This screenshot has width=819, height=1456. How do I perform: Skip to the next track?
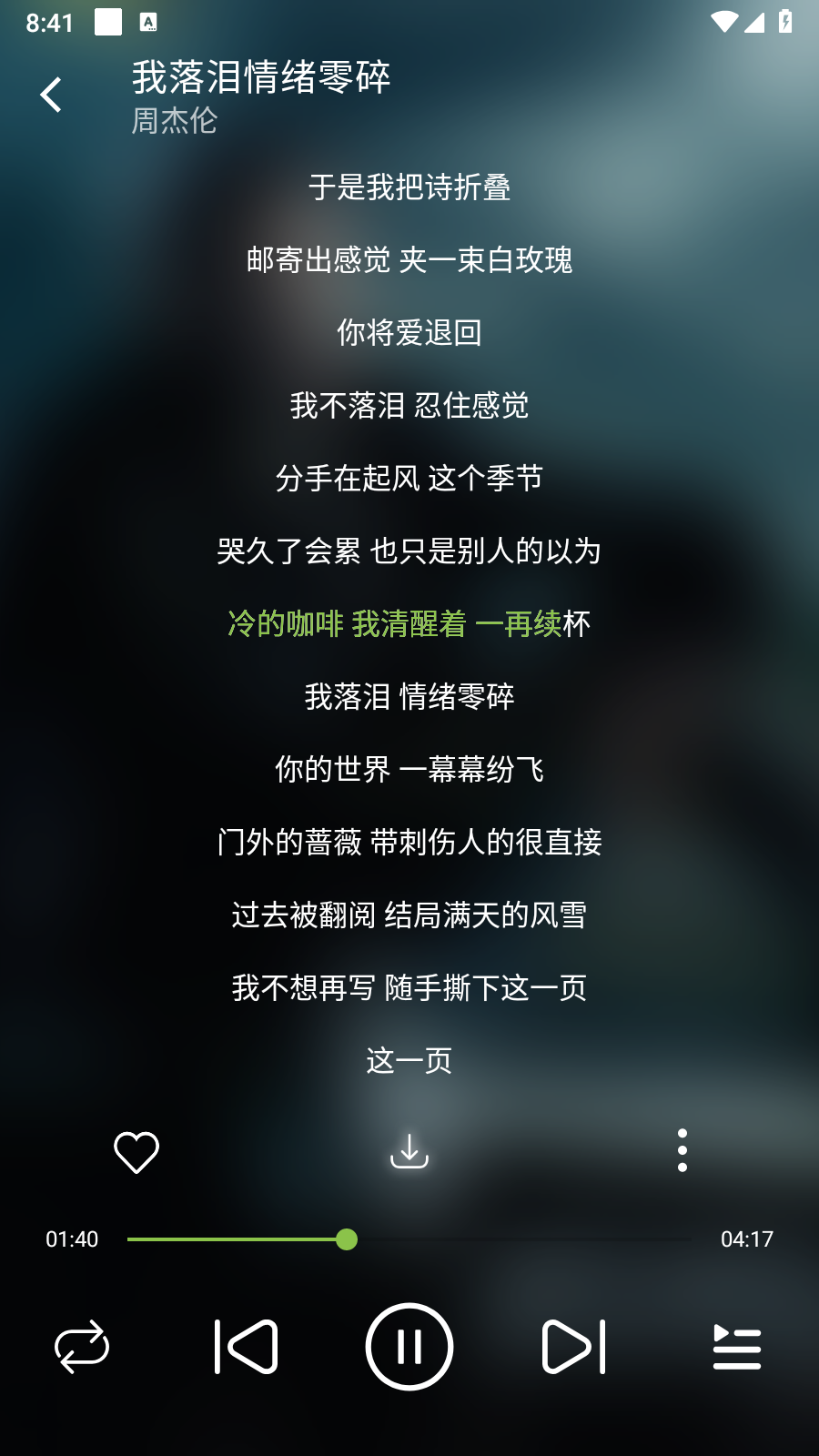[573, 1347]
